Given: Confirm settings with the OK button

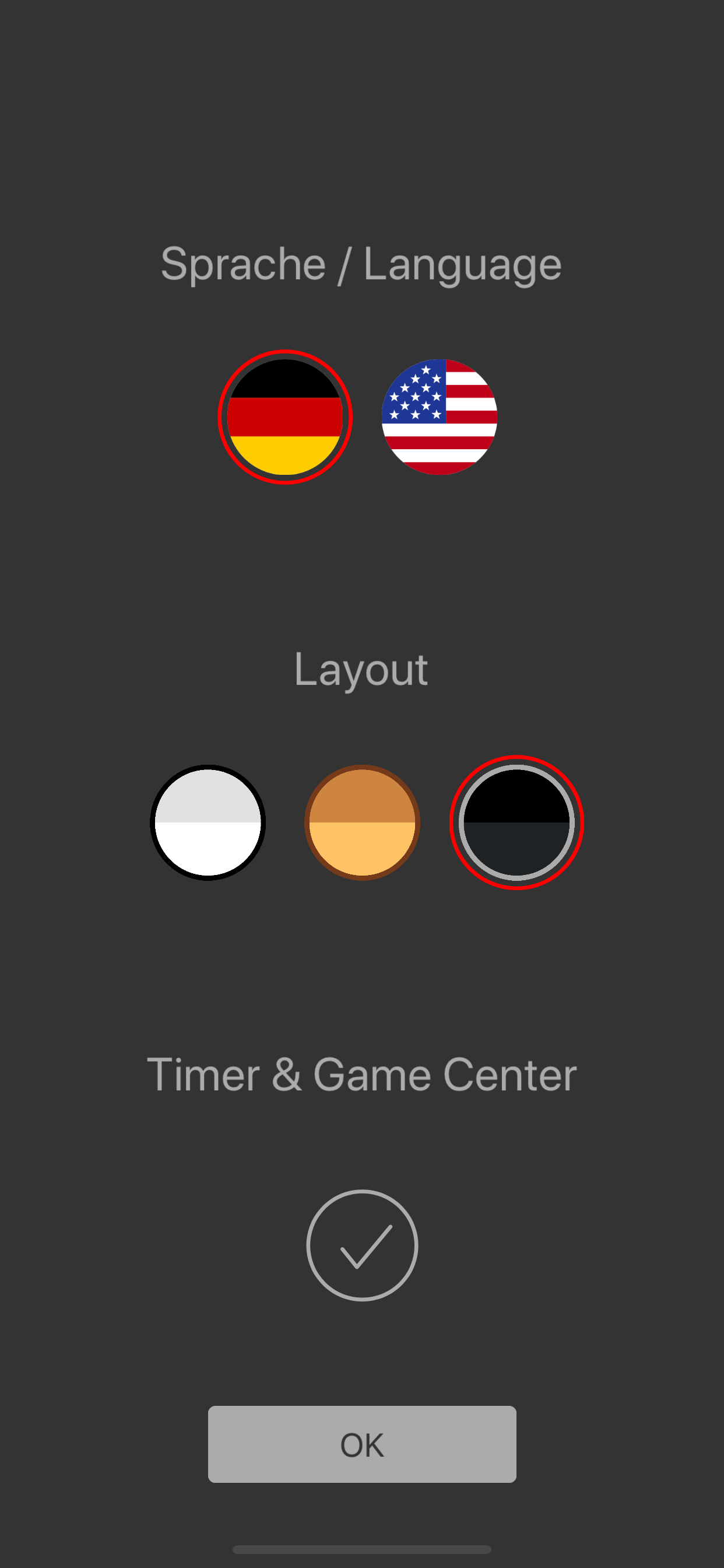Looking at the screenshot, I should [362, 1444].
